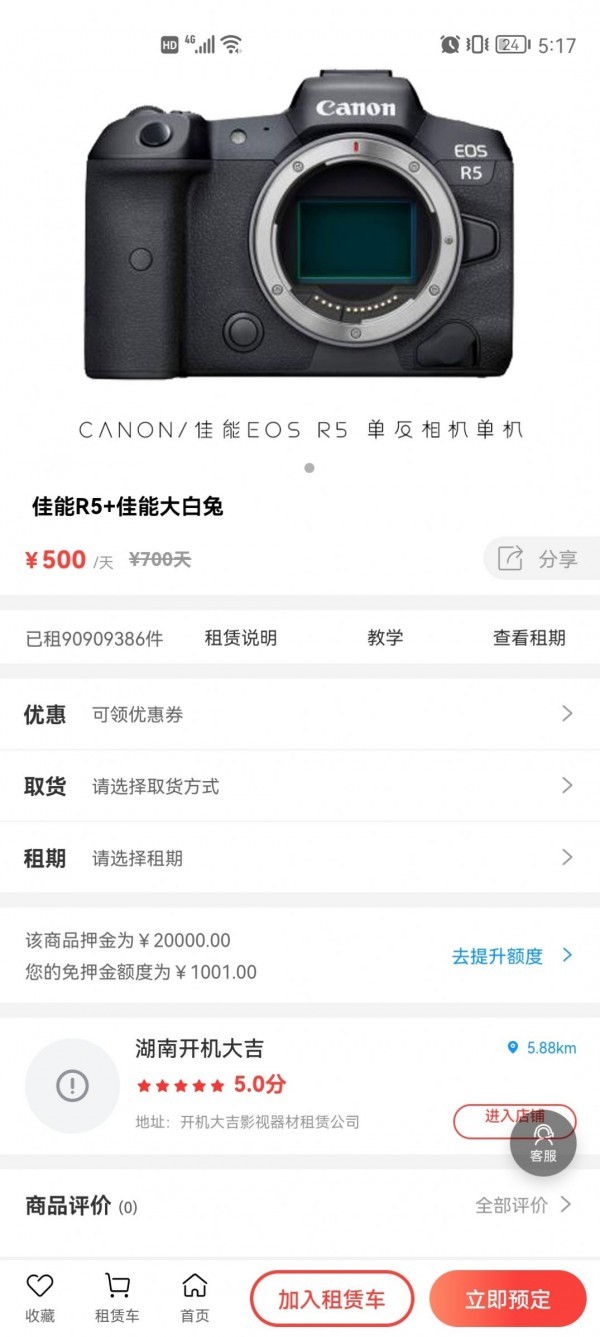The width and height of the screenshot is (600, 1337).
Task: Book now with 立即预定
Action: coord(508,1299)
